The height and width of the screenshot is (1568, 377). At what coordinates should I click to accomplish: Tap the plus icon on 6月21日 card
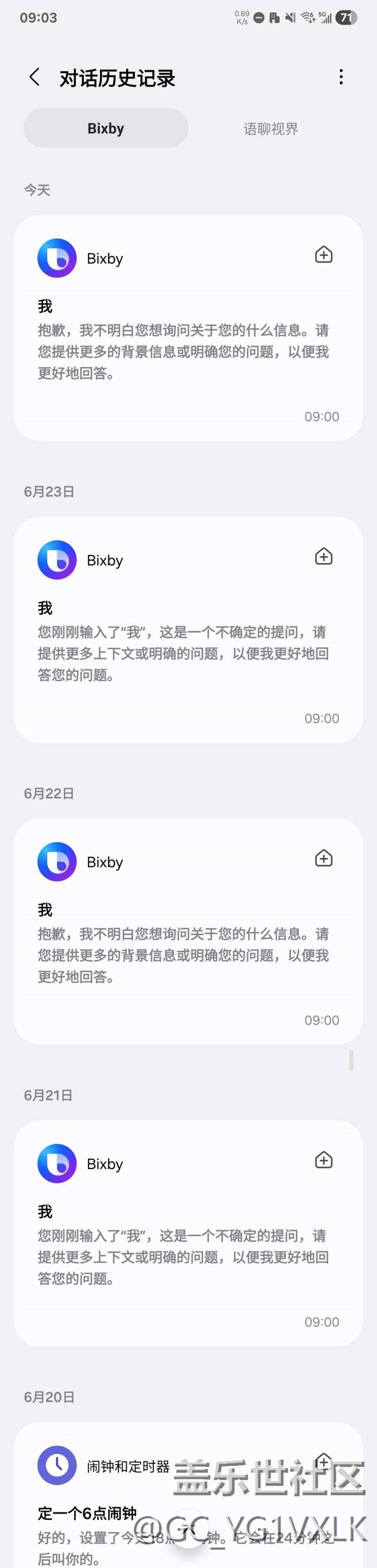(x=324, y=1161)
